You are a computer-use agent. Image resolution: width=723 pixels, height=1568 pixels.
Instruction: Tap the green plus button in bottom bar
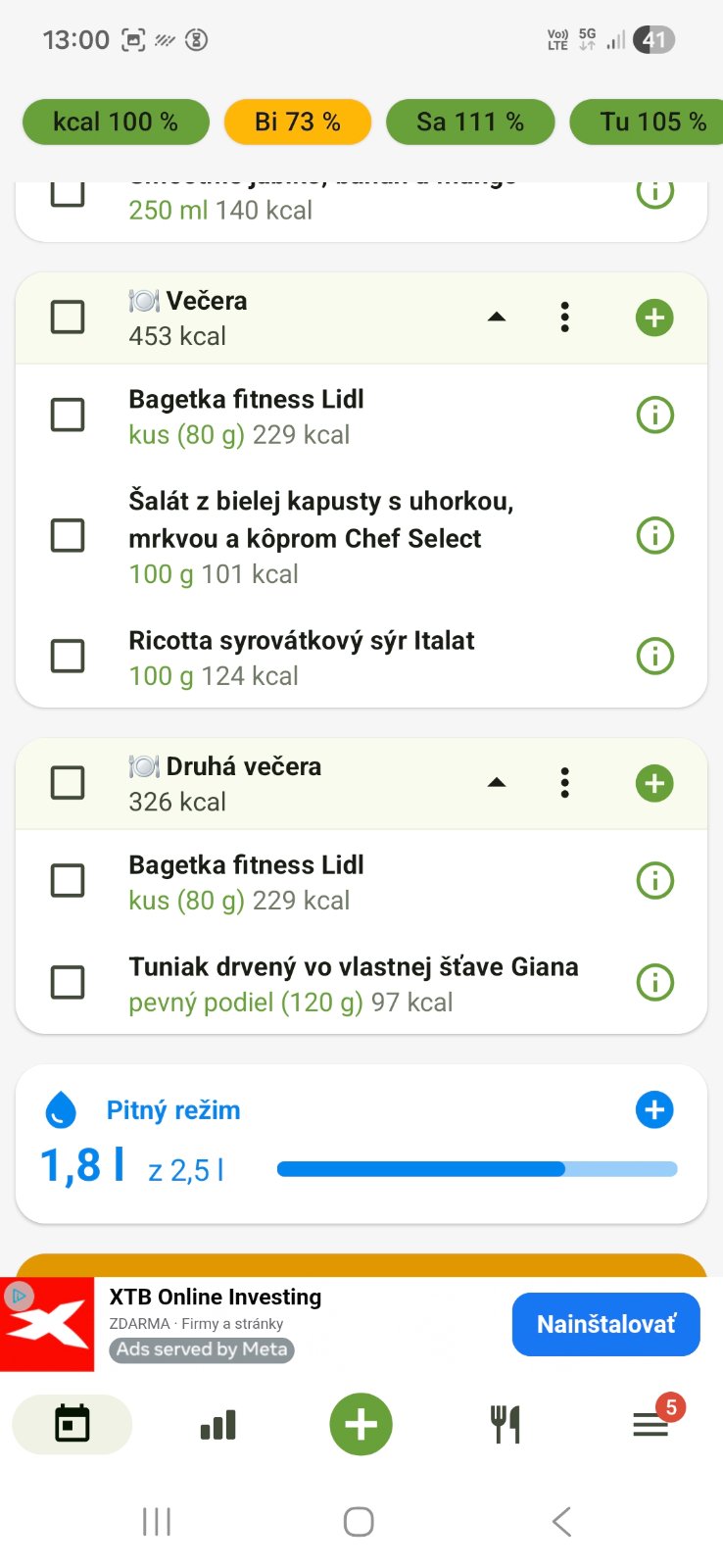point(361,1424)
